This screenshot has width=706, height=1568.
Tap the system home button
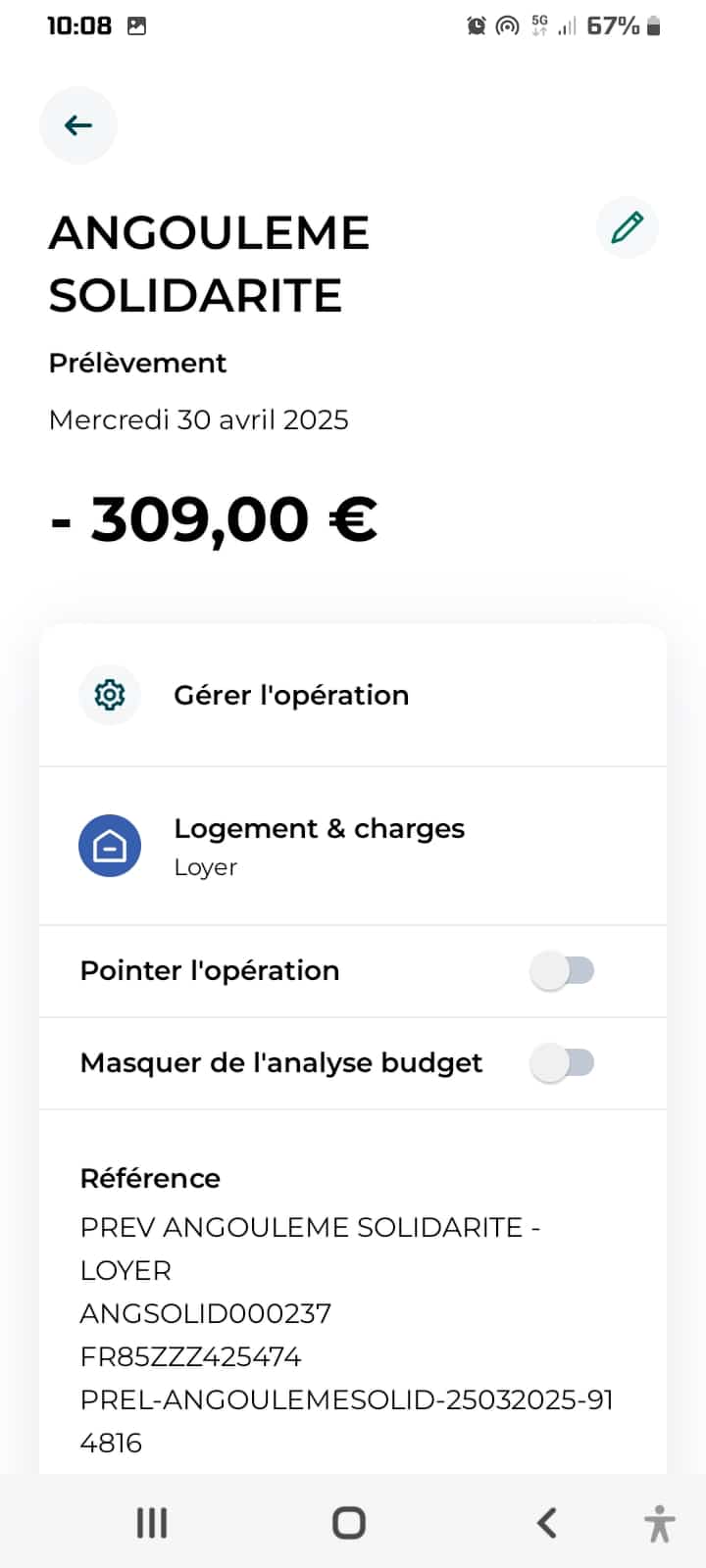[x=349, y=1523]
